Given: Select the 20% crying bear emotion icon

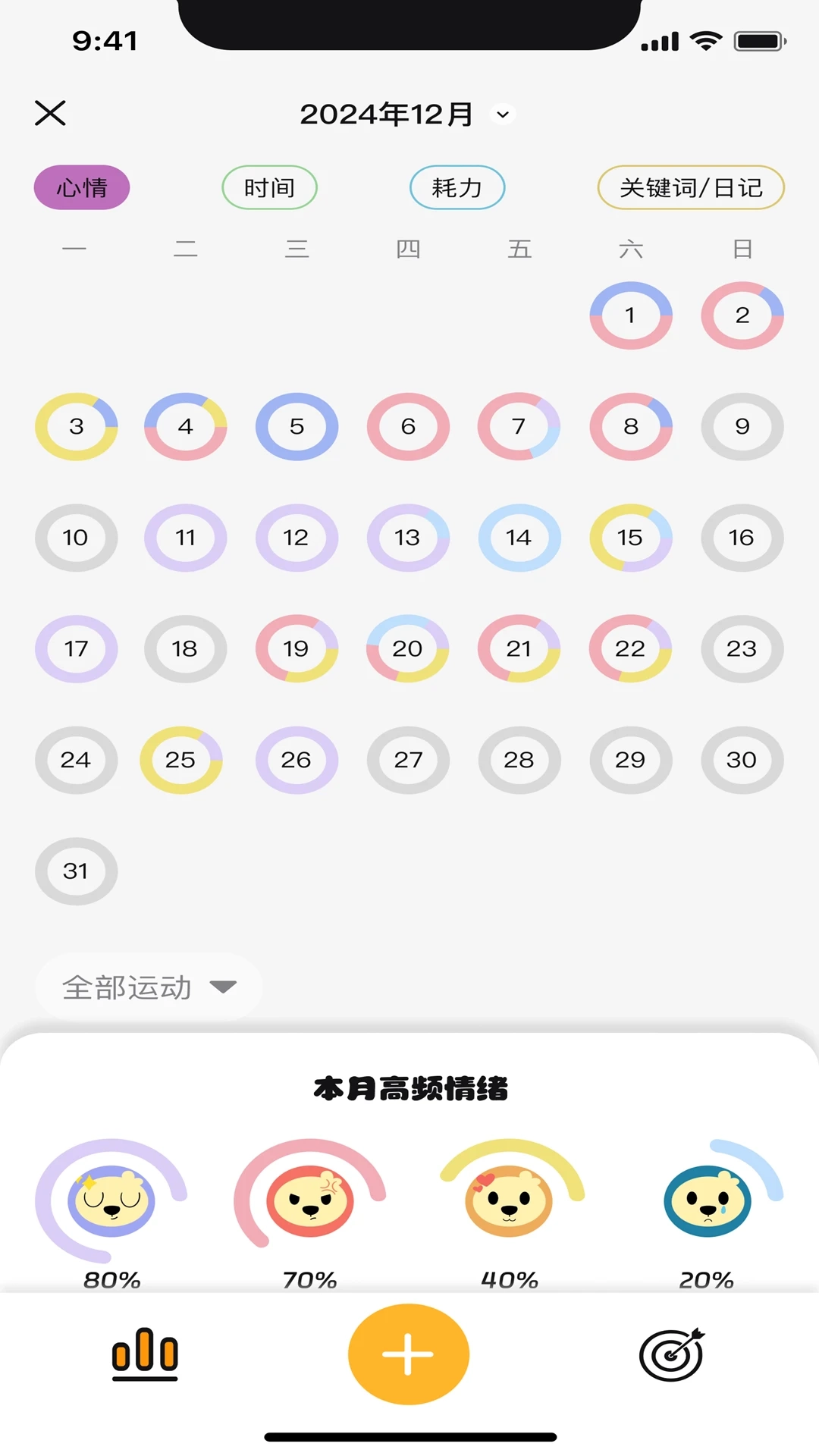Looking at the screenshot, I should (x=707, y=1202).
